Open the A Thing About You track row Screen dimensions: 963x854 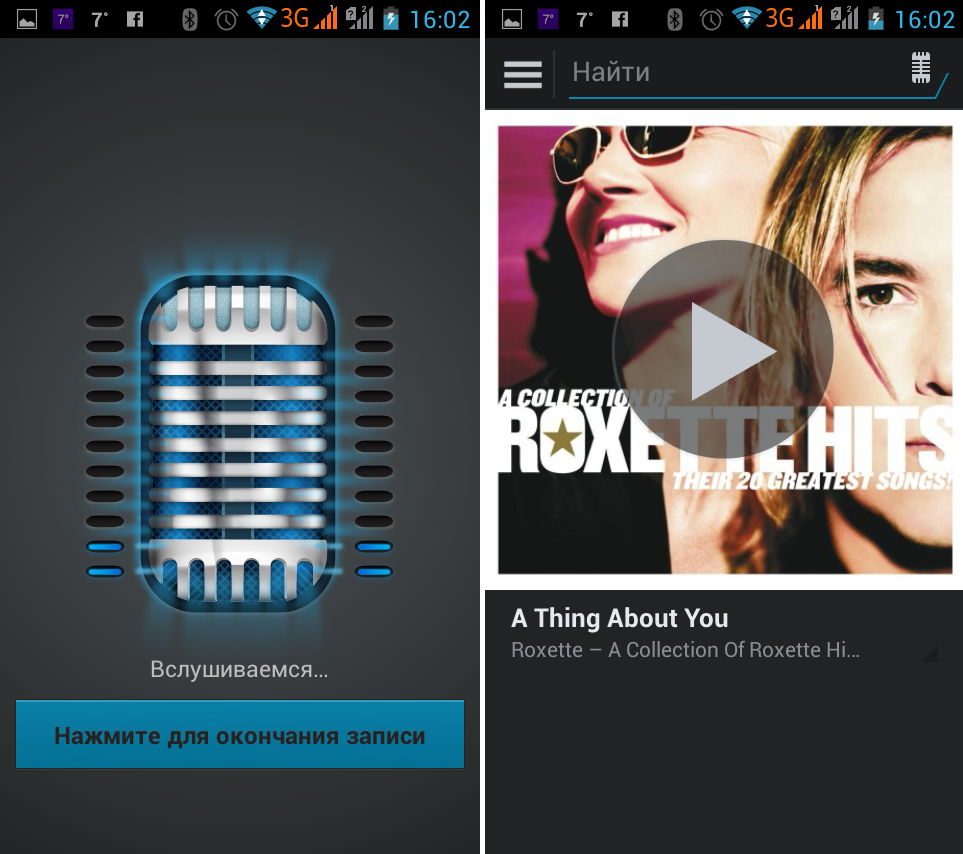700,632
